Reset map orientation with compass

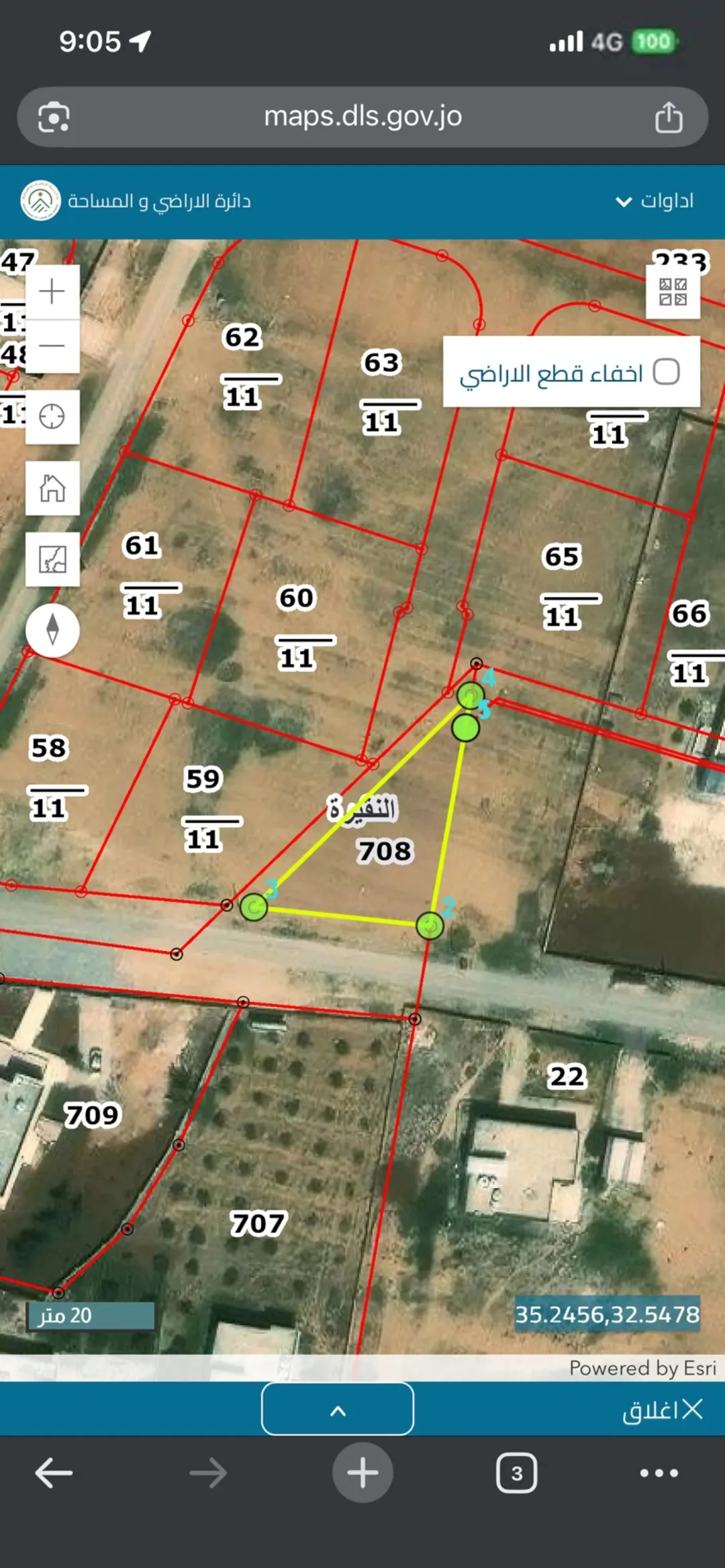pos(52,630)
